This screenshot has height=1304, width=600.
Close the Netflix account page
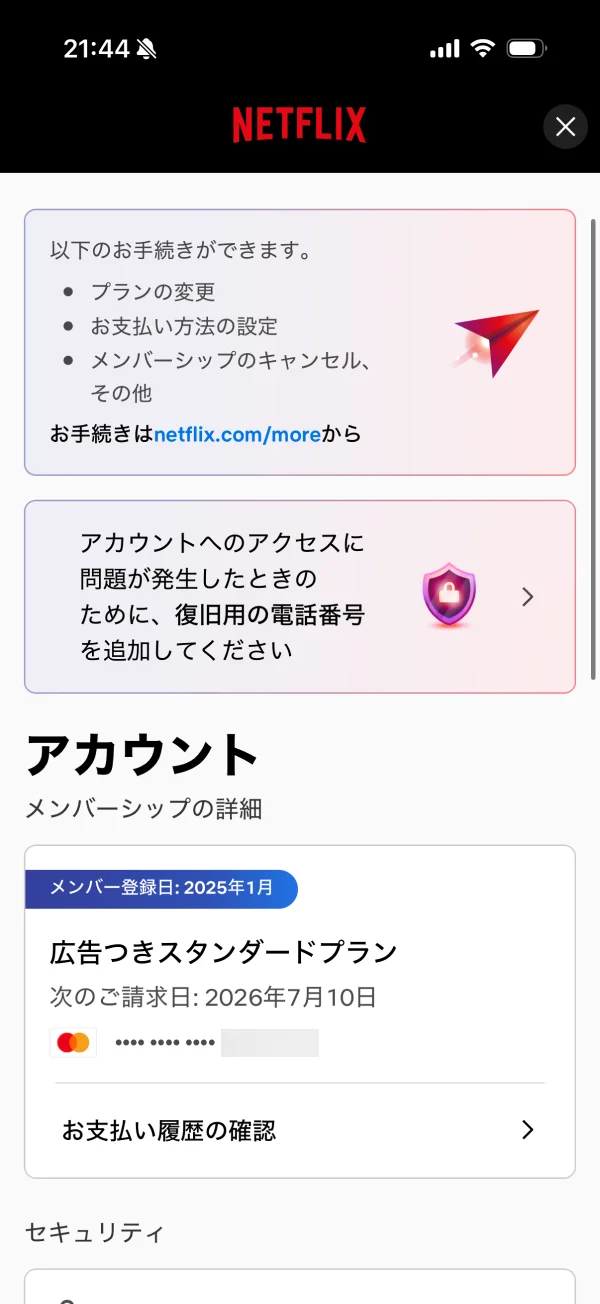565,127
